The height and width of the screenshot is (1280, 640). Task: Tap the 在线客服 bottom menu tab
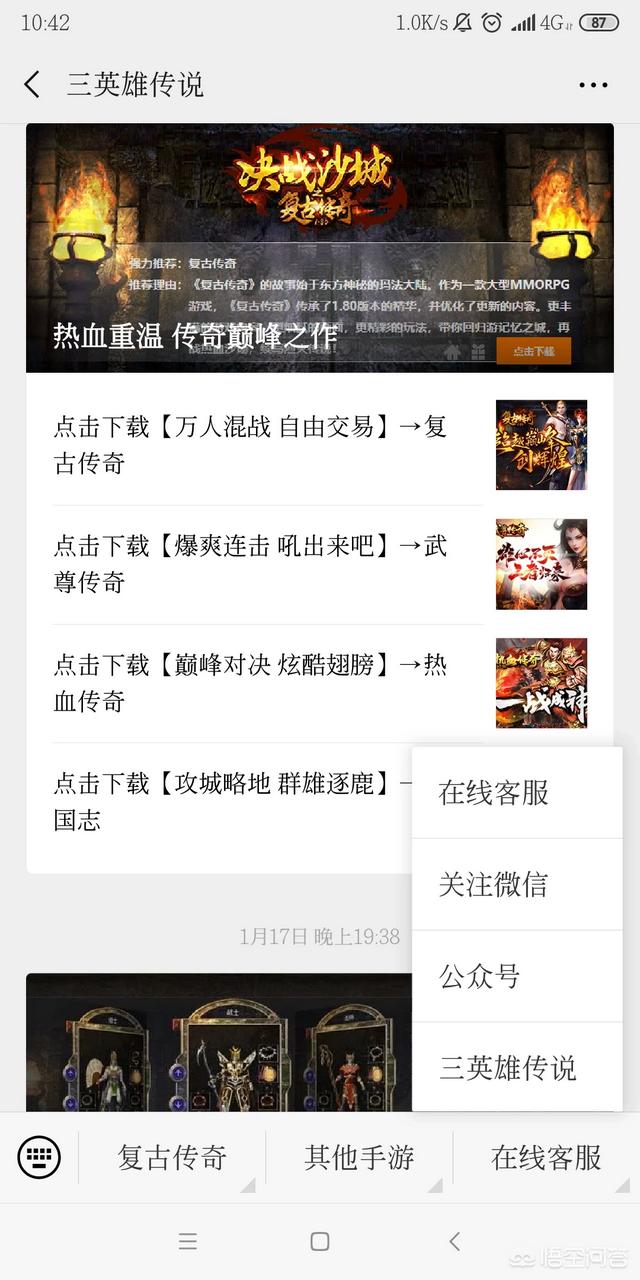[546, 1158]
